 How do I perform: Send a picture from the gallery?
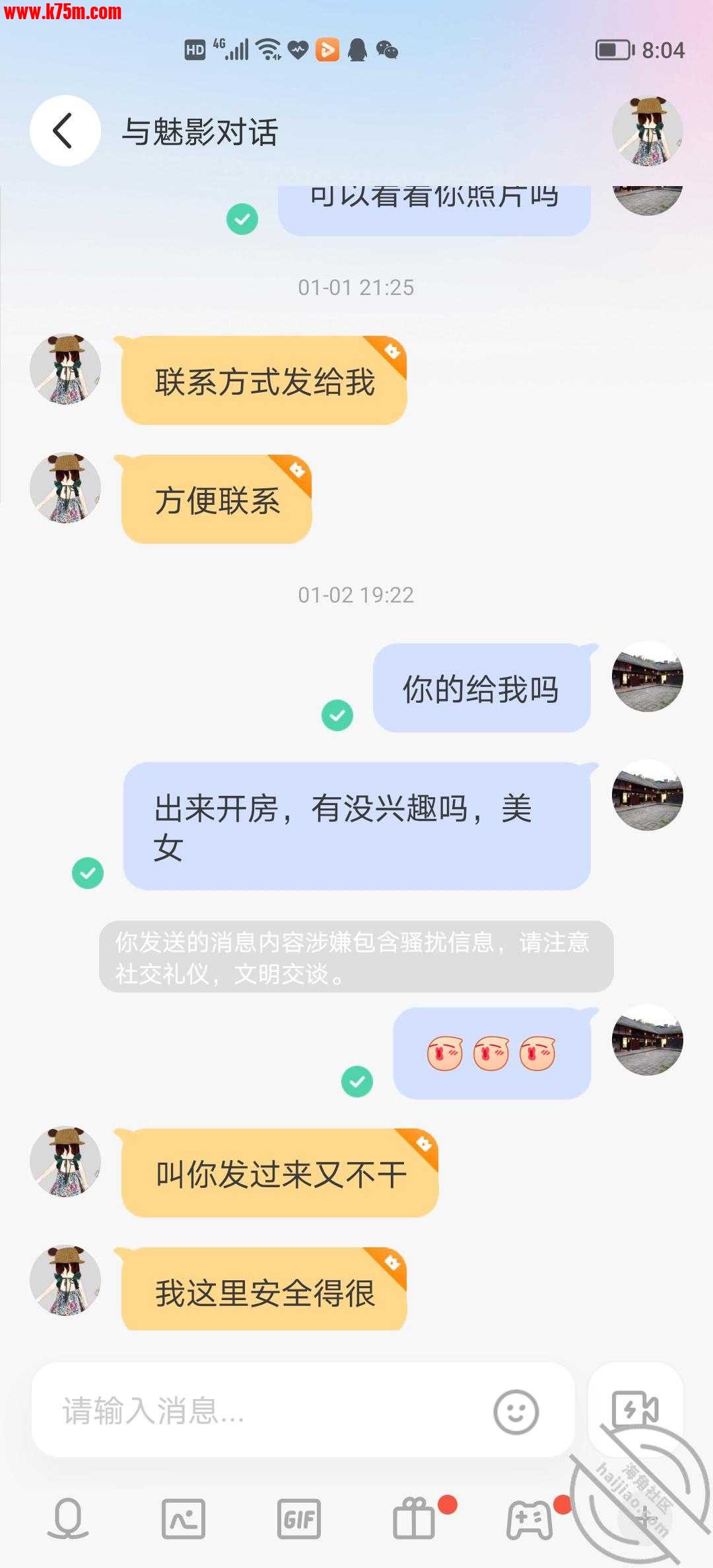(184, 1518)
